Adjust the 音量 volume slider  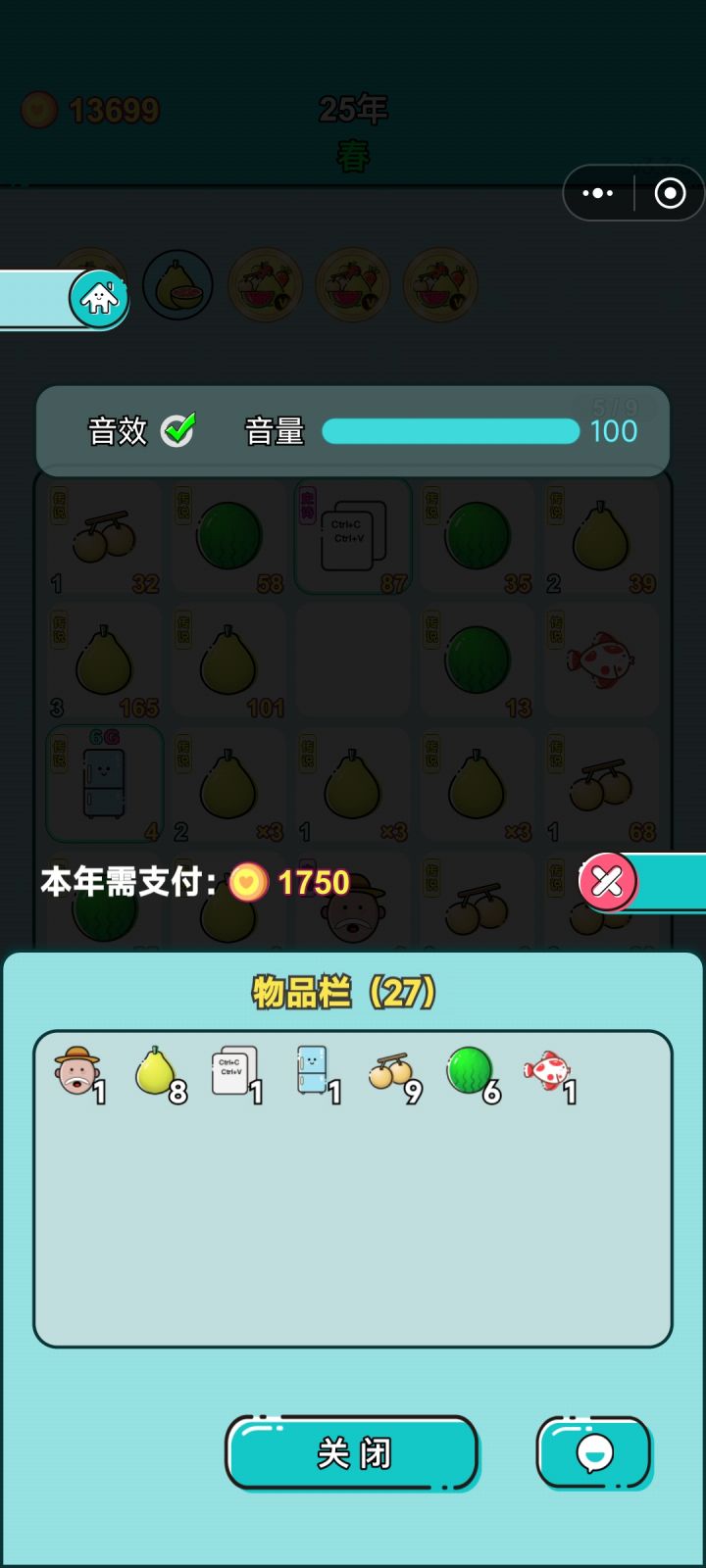[450, 431]
